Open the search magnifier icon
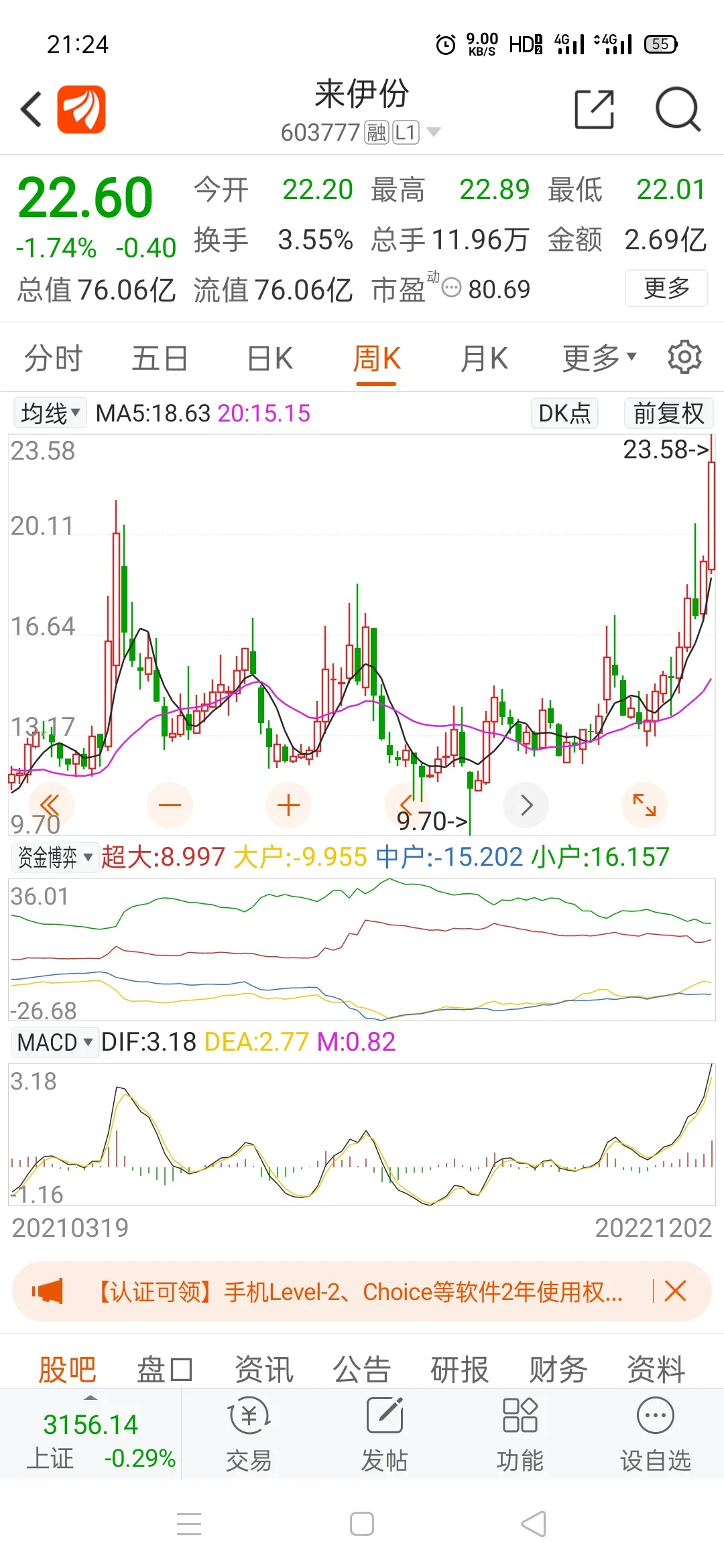The height and width of the screenshot is (1568, 724). pos(677,109)
